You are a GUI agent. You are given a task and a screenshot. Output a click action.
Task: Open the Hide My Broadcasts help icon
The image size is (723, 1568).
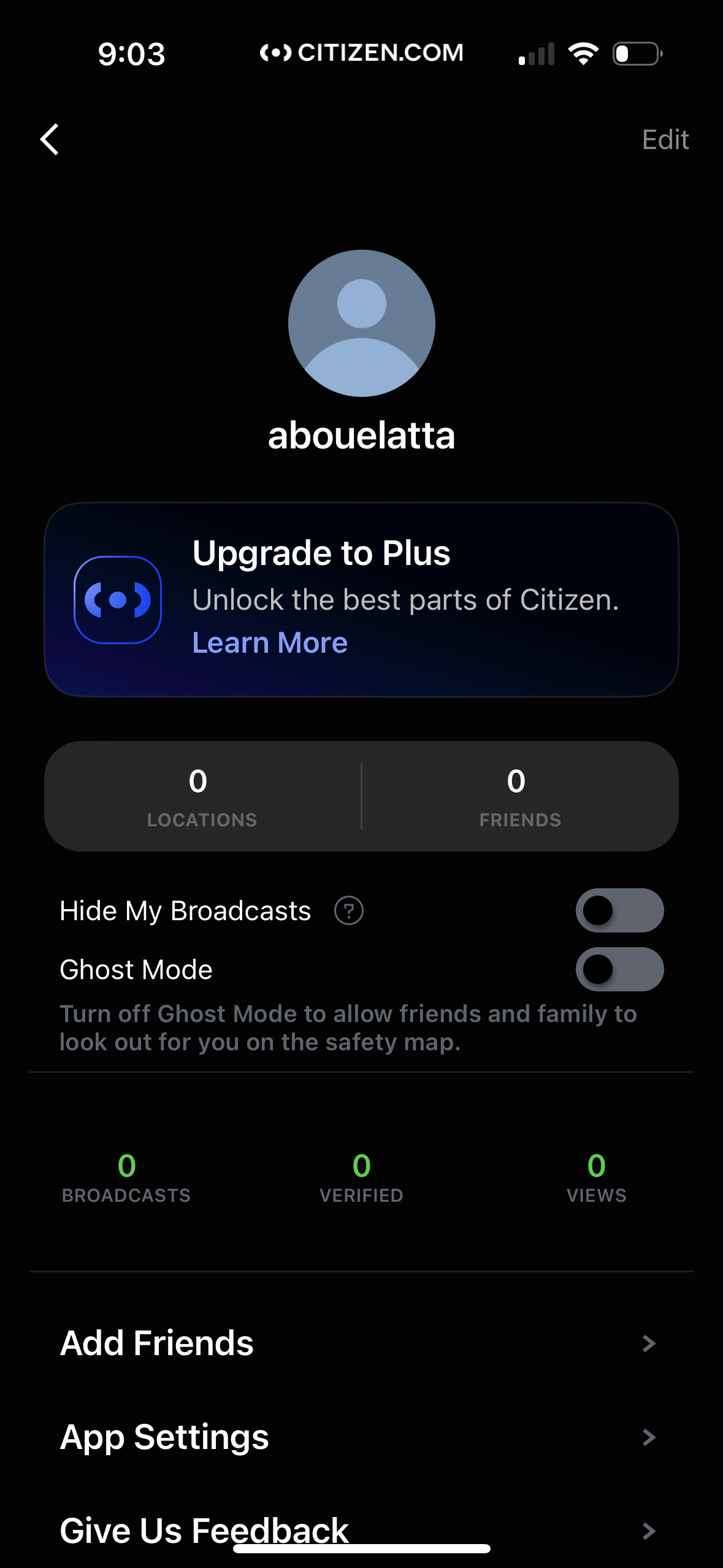pyautogui.click(x=347, y=910)
